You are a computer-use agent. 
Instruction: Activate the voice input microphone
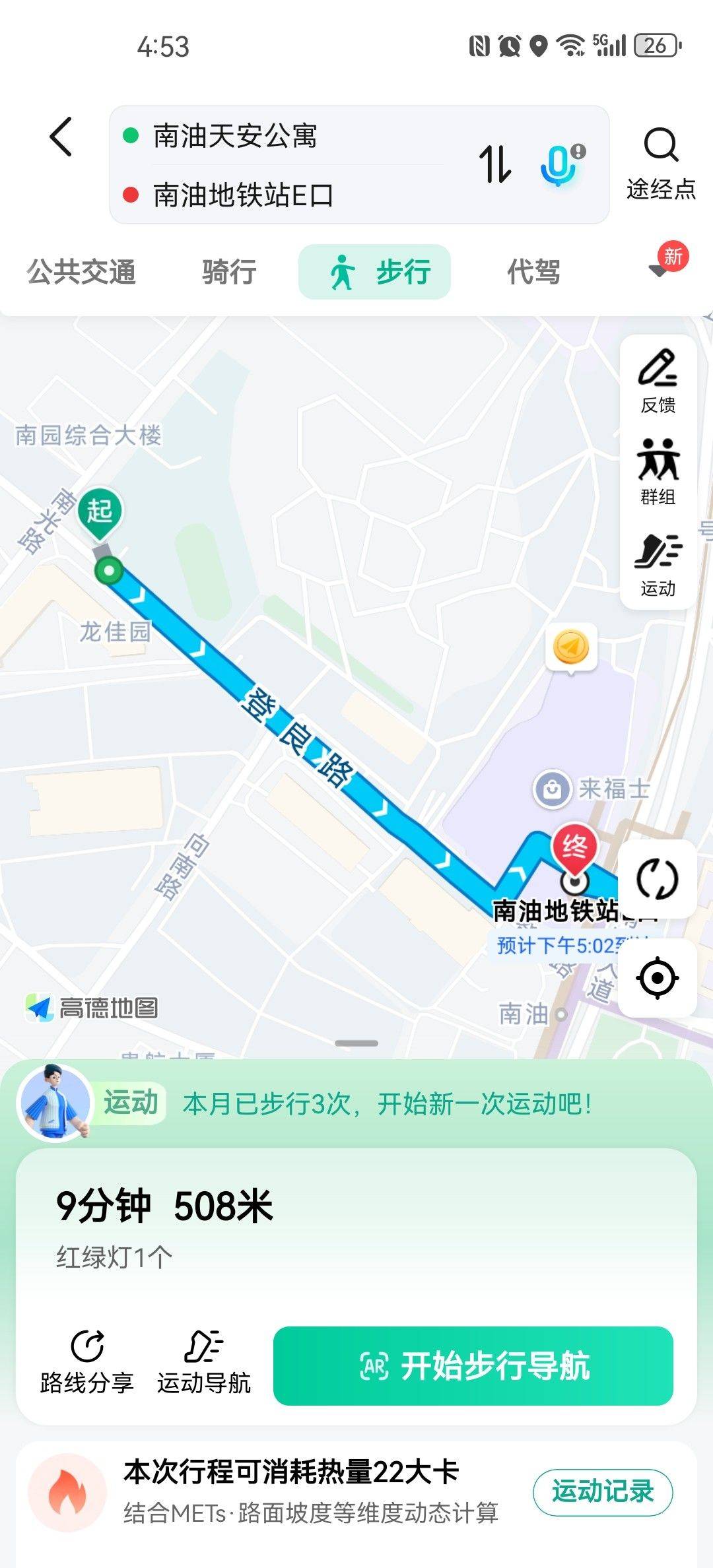(561, 164)
